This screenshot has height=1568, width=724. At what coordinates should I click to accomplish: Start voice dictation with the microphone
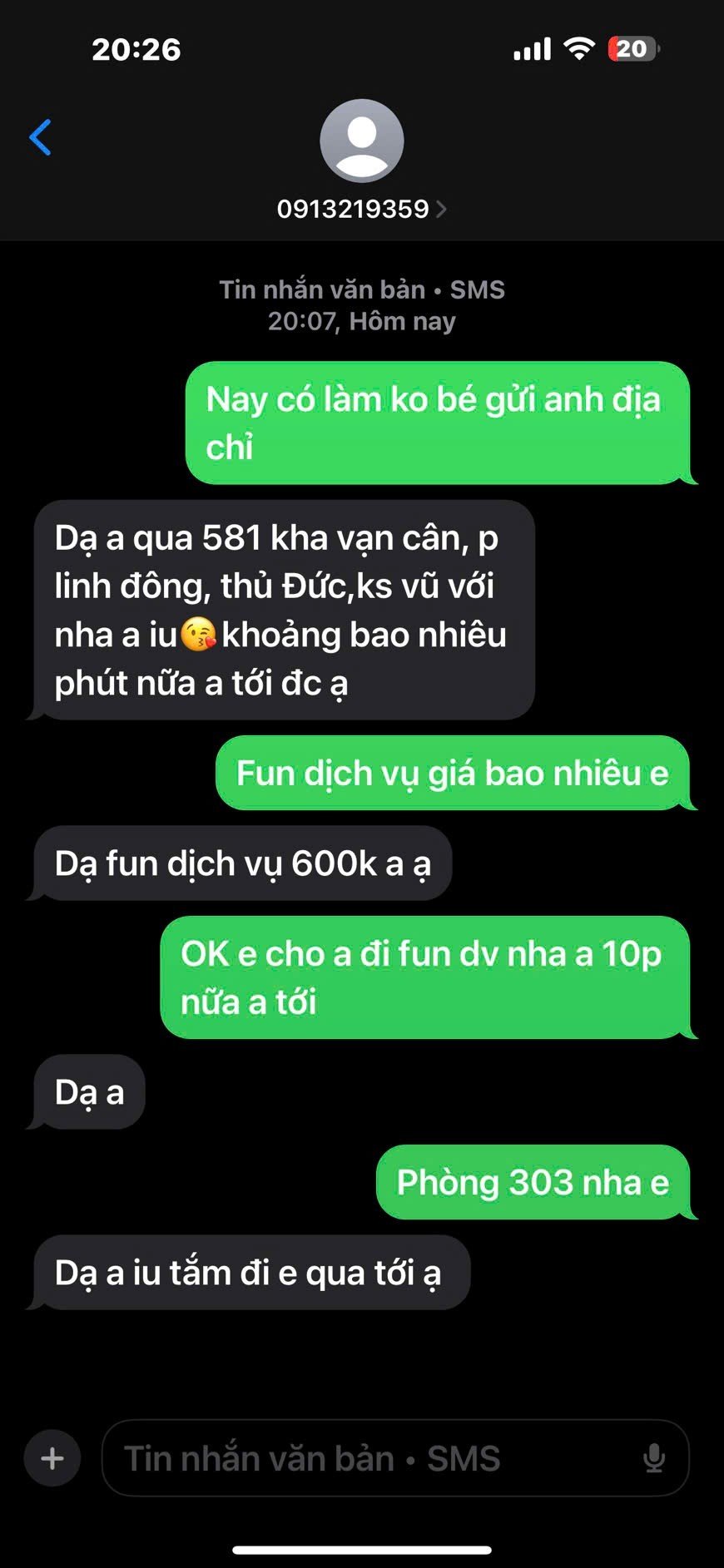pos(654,1458)
